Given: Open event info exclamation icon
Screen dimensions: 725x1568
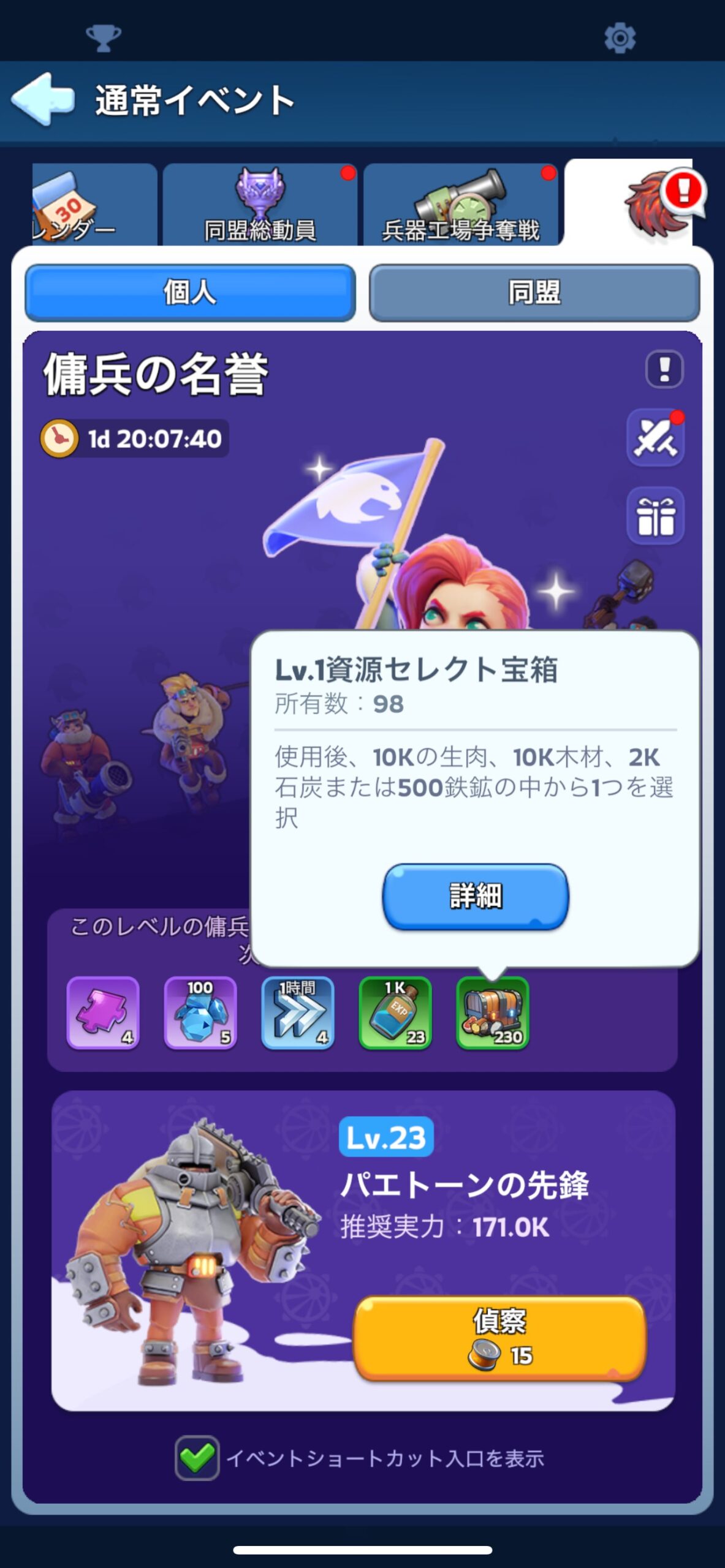Looking at the screenshot, I should [x=664, y=369].
